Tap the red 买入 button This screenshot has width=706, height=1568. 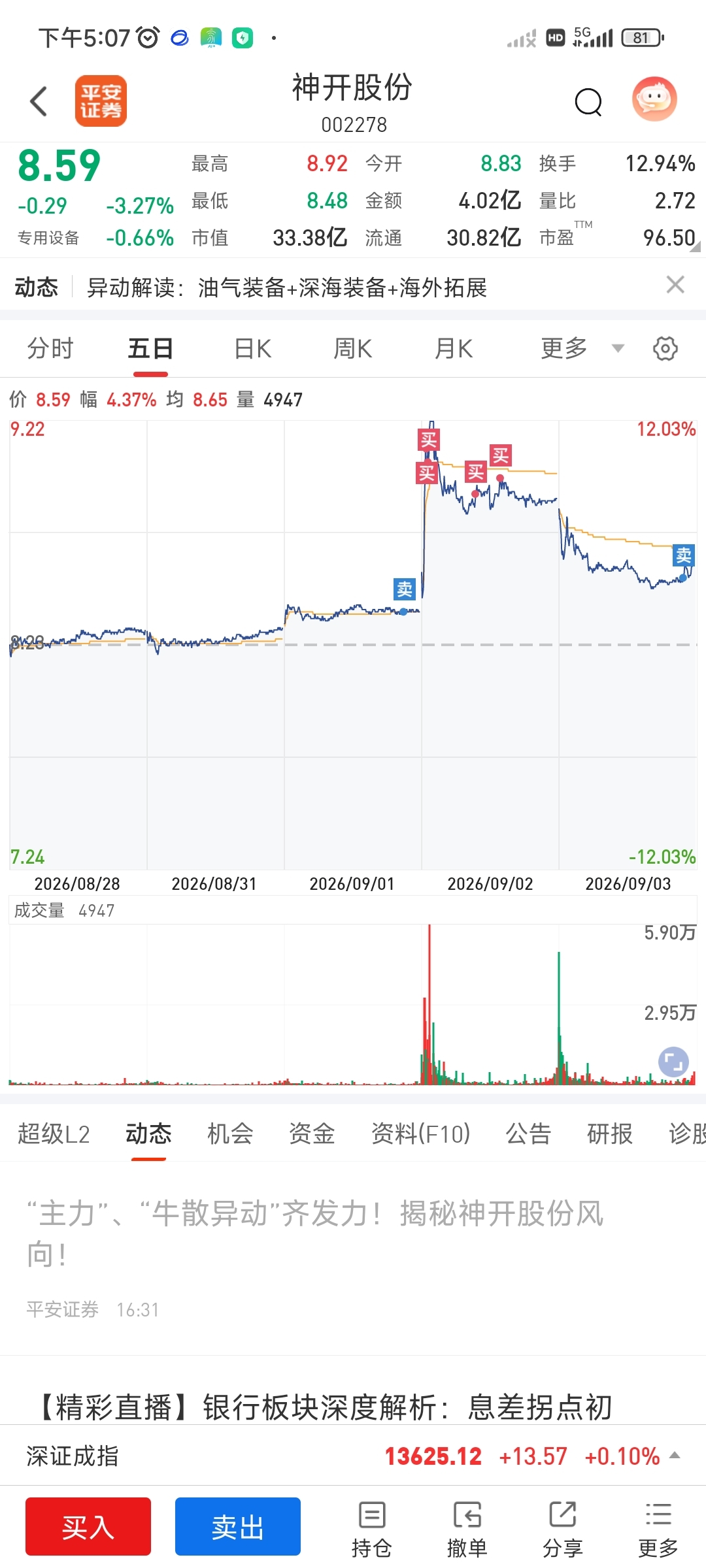click(x=88, y=1526)
